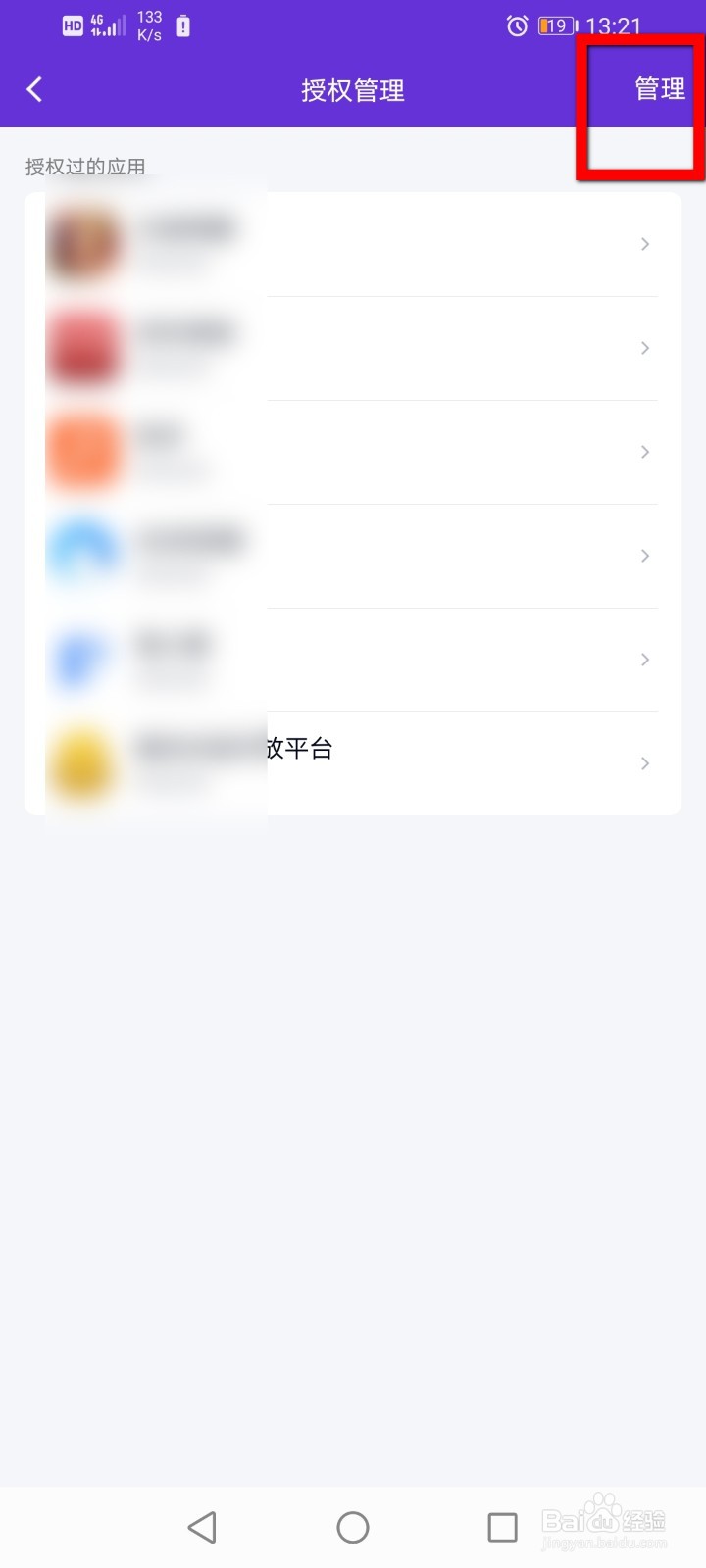Tap the orange app icon in the list
The width and height of the screenshot is (706, 1568).
83,452
